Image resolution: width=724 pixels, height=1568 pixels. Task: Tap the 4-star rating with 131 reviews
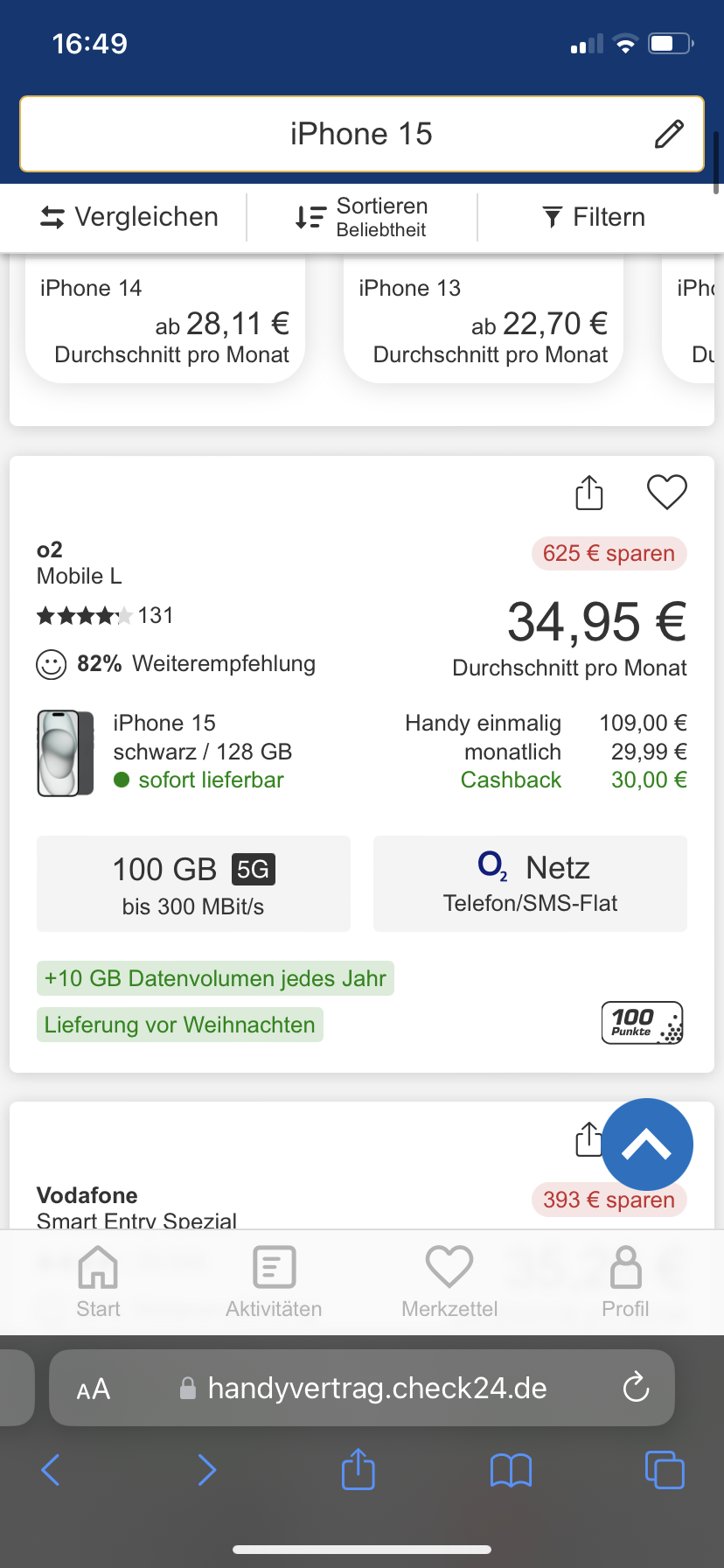pos(104,615)
